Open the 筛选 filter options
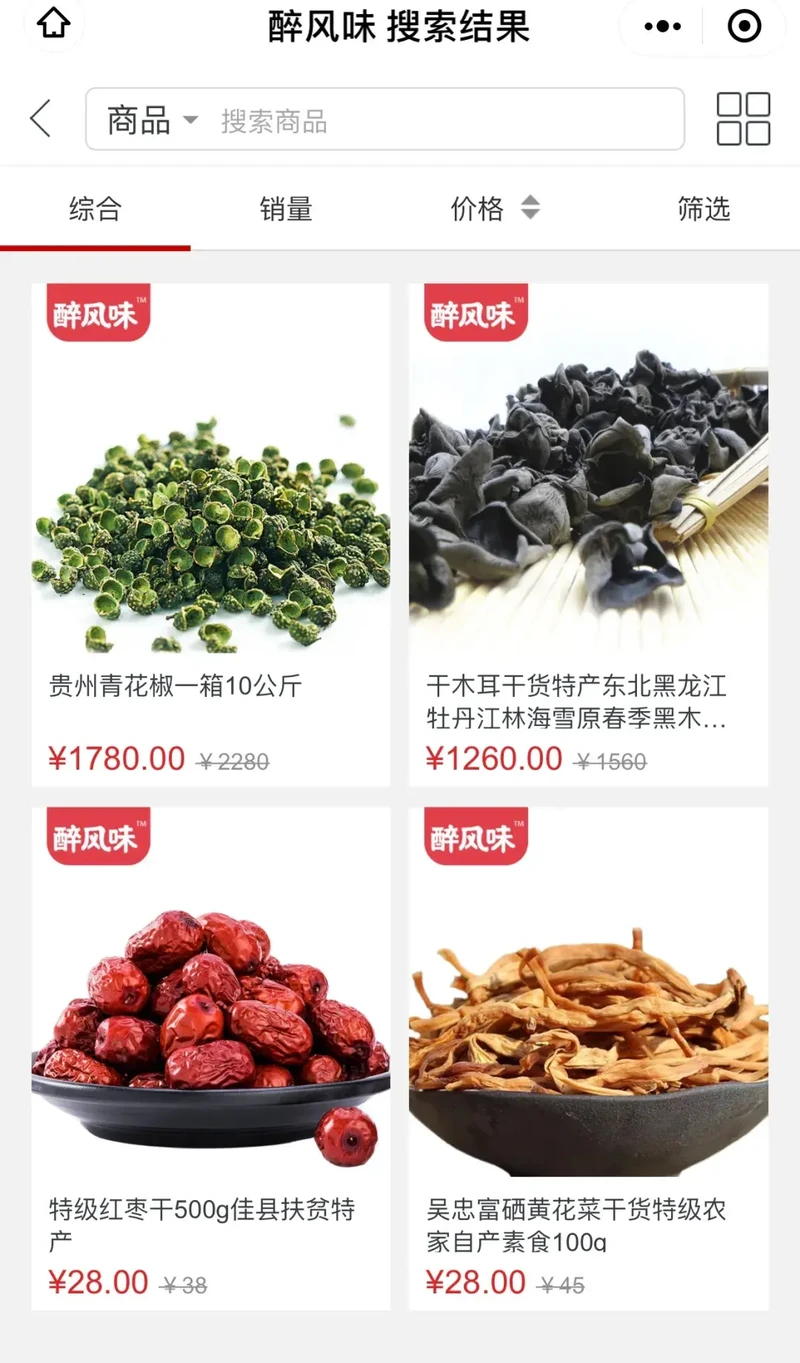 click(x=704, y=209)
